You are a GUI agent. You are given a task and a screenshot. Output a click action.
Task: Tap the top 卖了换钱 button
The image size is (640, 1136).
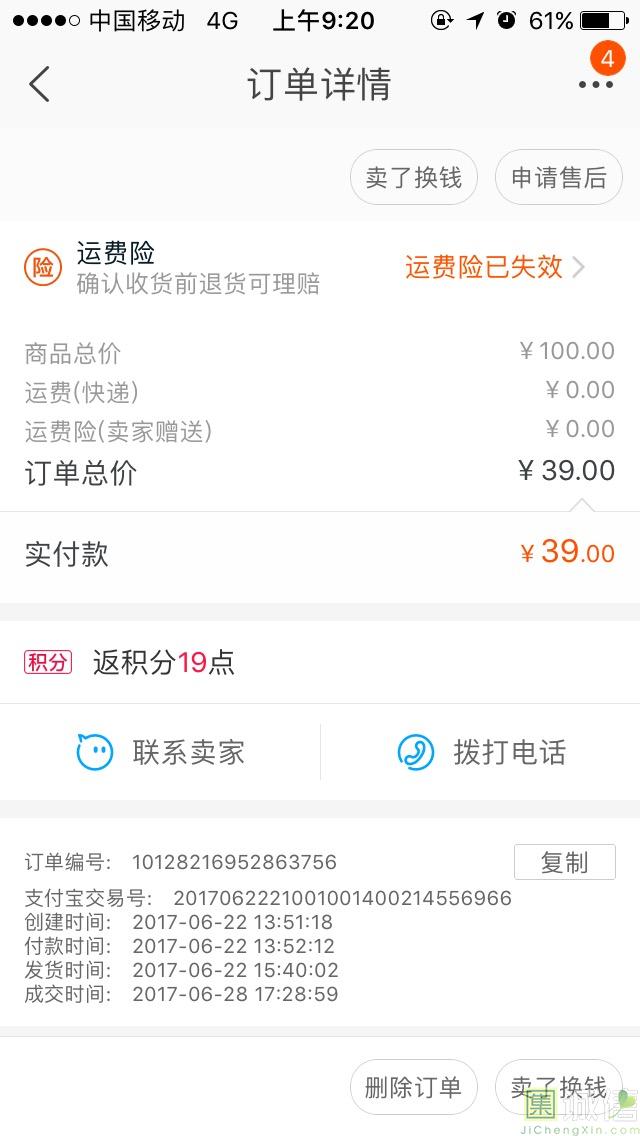pos(413,177)
